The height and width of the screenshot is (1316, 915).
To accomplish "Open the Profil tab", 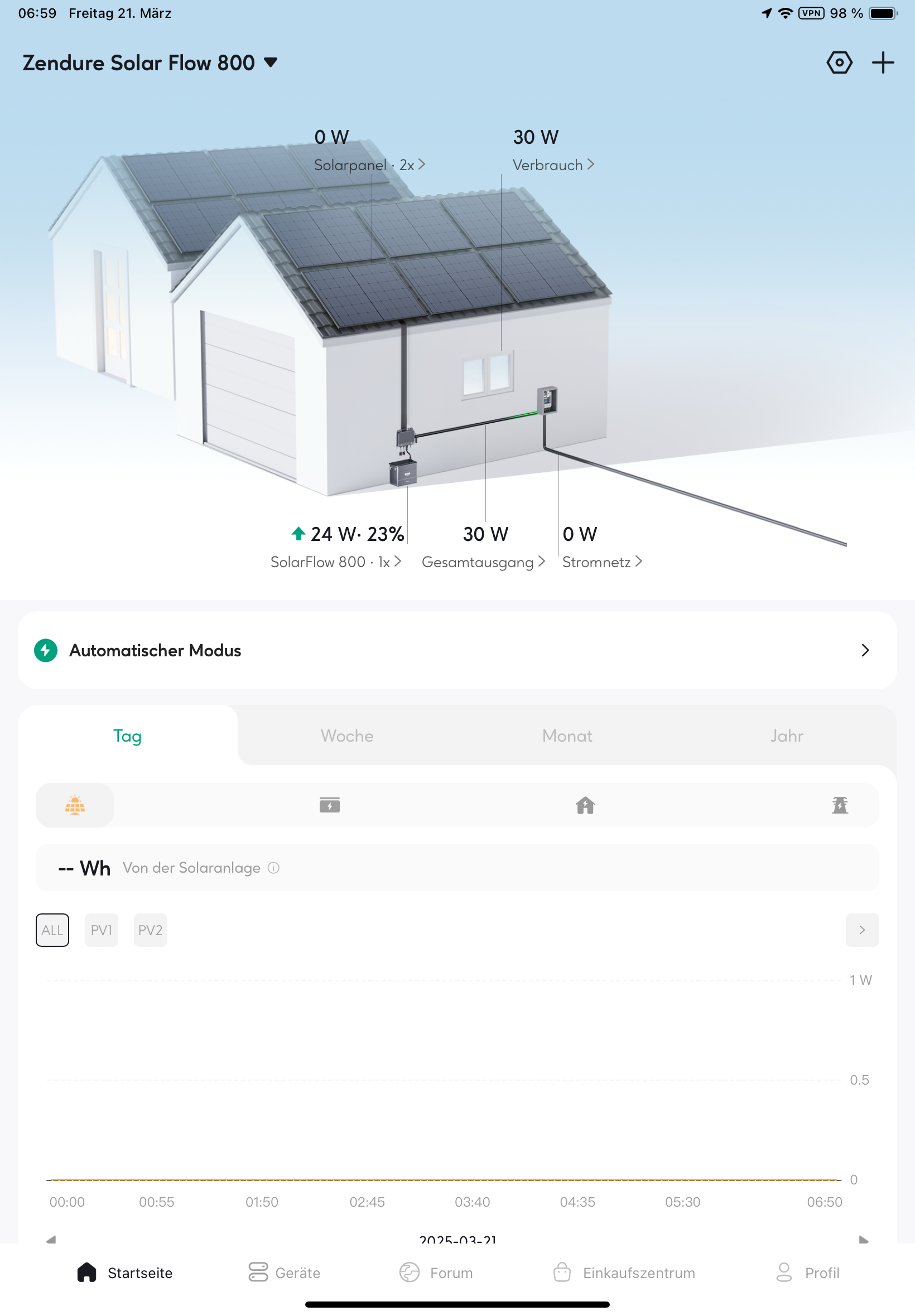I will pos(807,1272).
